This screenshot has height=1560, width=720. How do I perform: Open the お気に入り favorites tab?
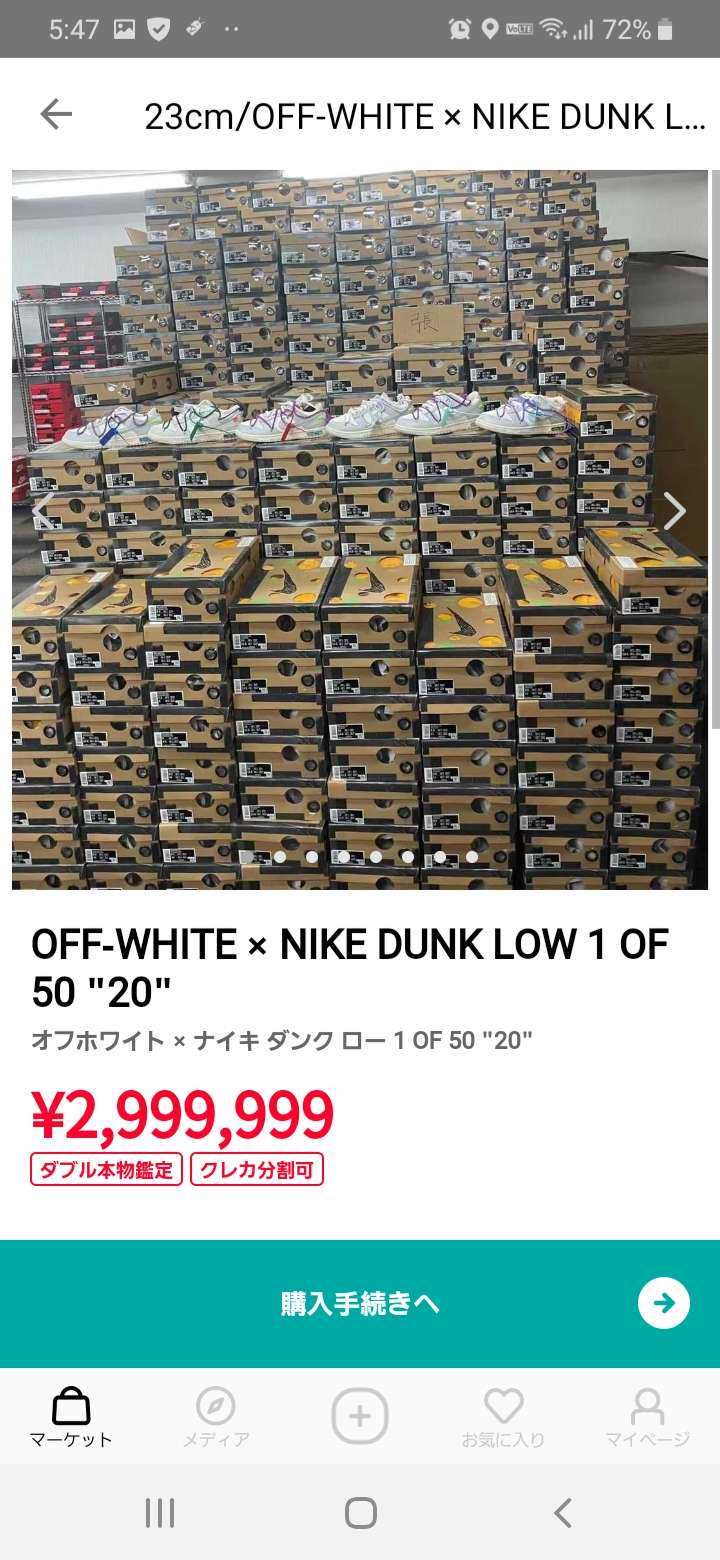pyautogui.click(x=503, y=1417)
